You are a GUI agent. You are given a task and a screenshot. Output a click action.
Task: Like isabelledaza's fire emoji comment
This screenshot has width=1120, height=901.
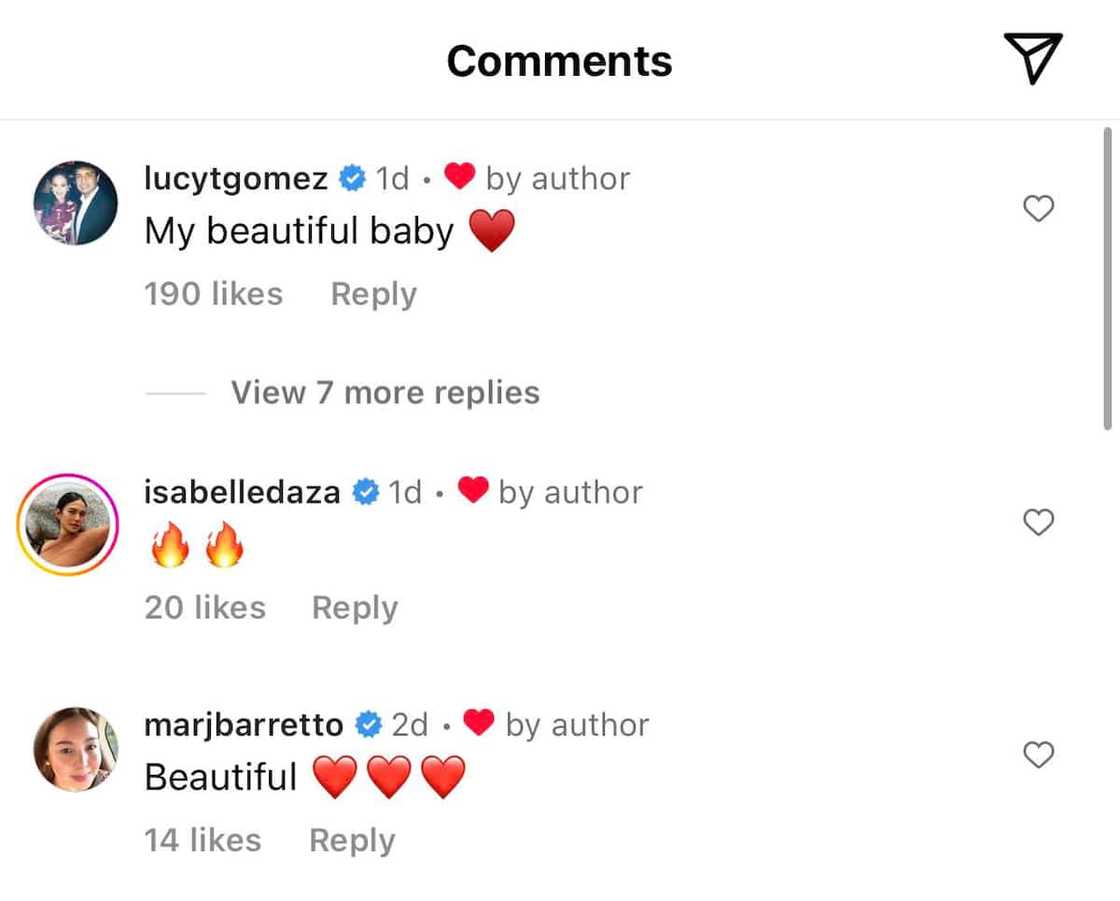(1039, 522)
